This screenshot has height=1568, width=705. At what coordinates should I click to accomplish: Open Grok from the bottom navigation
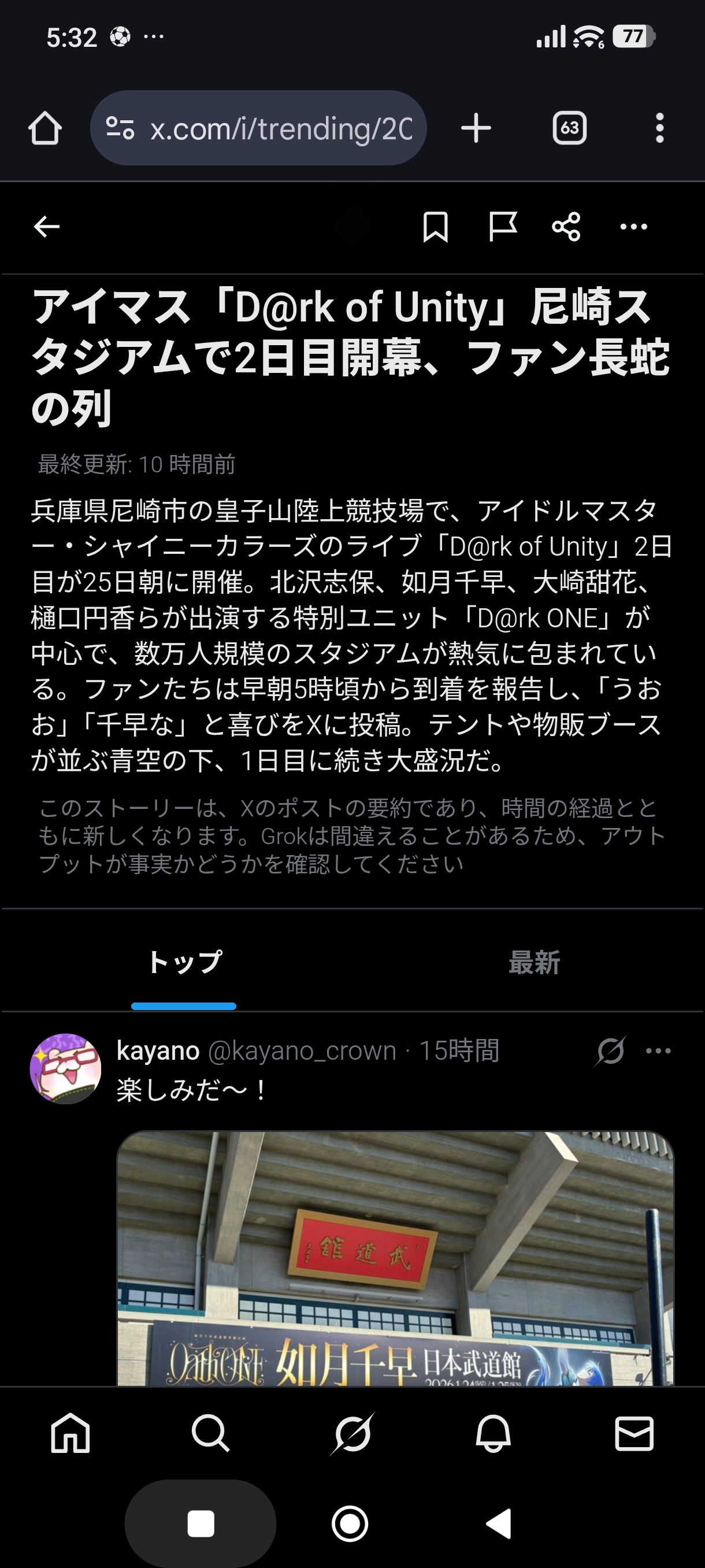[x=352, y=1433]
